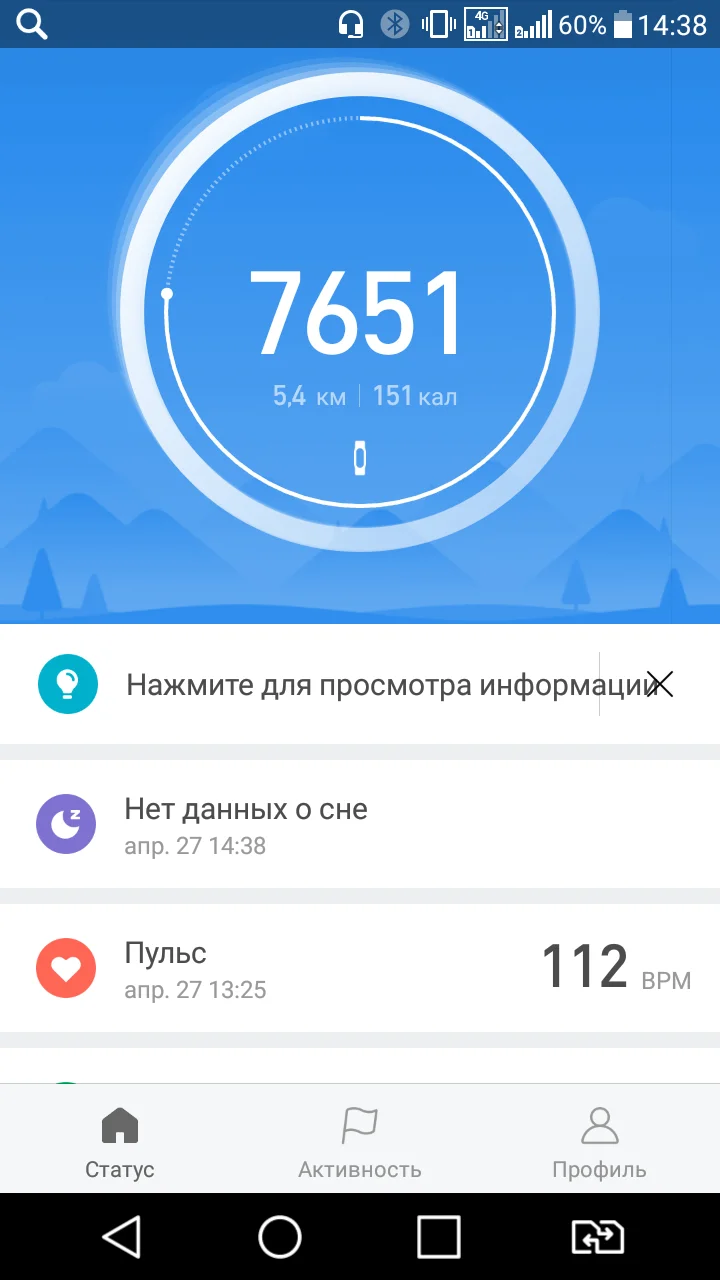Image resolution: width=720 pixels, height=1280 pixels.
Task: Dismiss the information tip with the X
Action: point(661,684)
